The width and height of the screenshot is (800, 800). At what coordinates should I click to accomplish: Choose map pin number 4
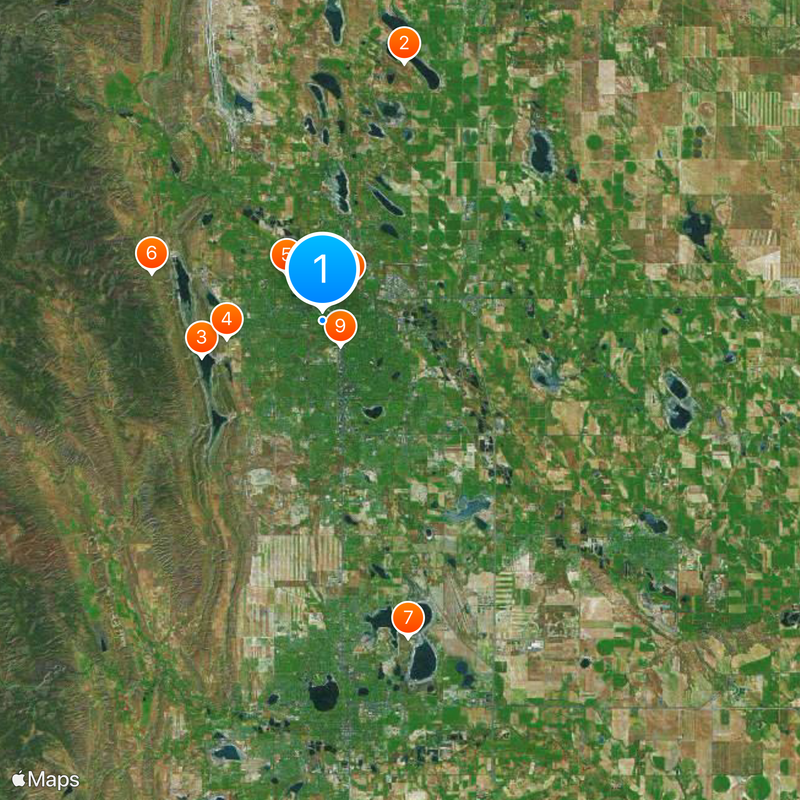[x=227, y=320]
